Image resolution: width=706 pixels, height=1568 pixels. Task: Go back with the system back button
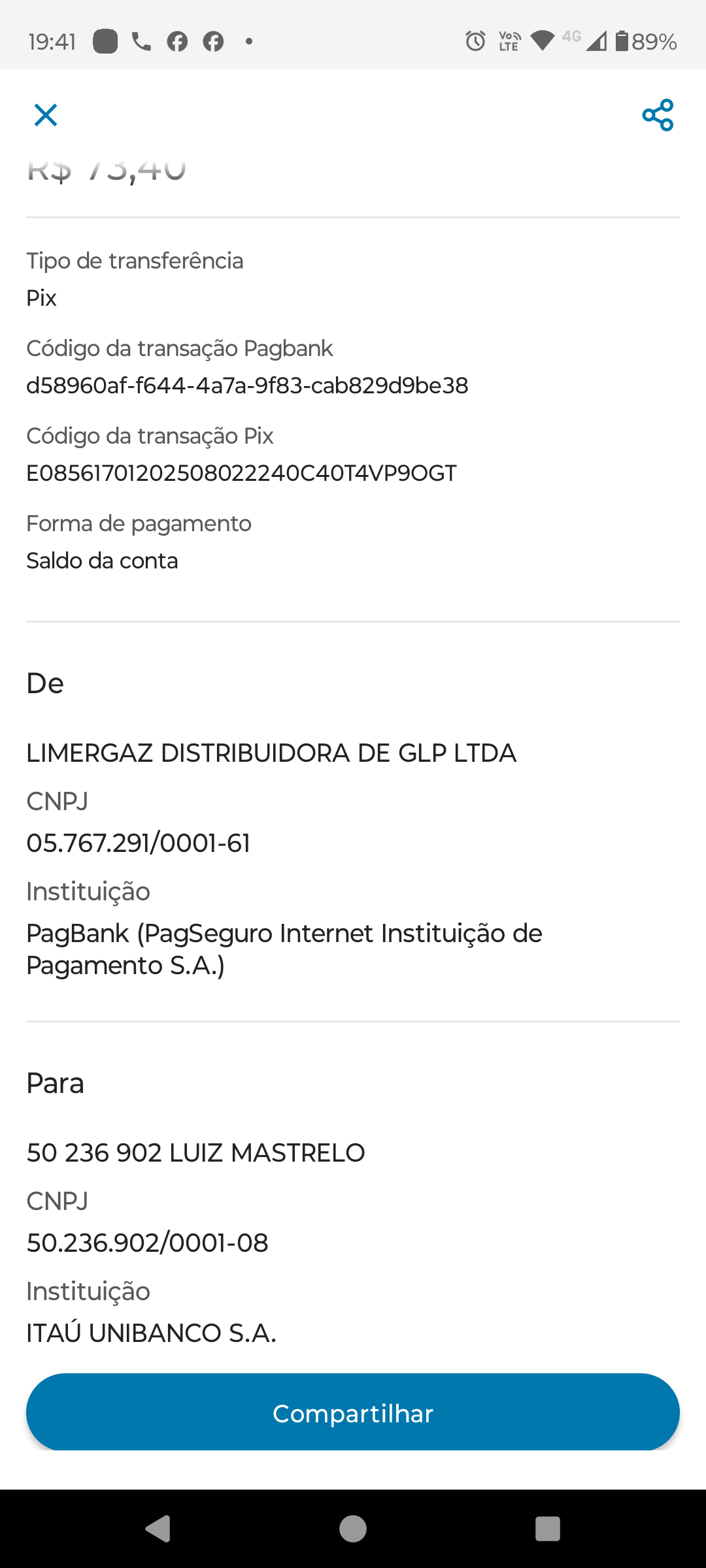158,1529
